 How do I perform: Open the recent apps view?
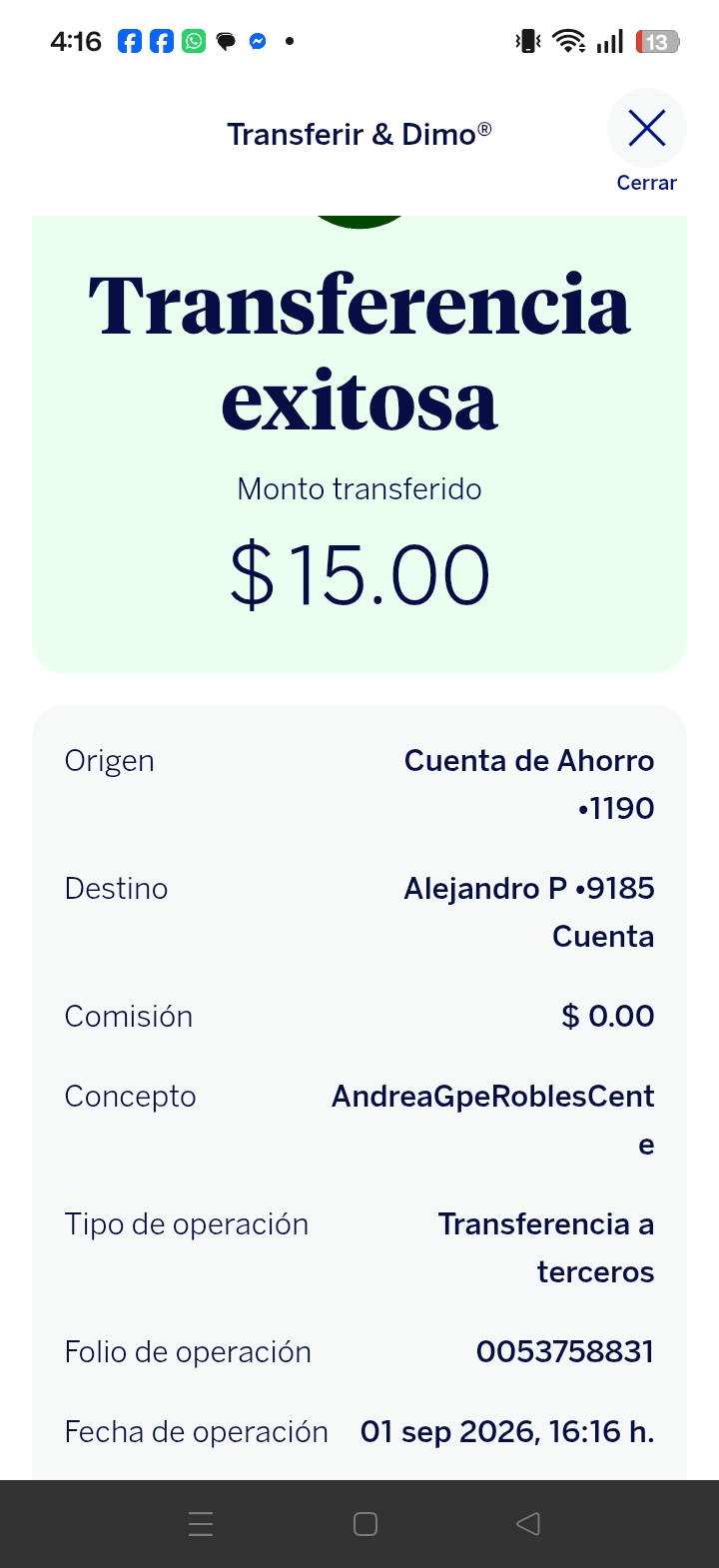tap(201, 1524)
